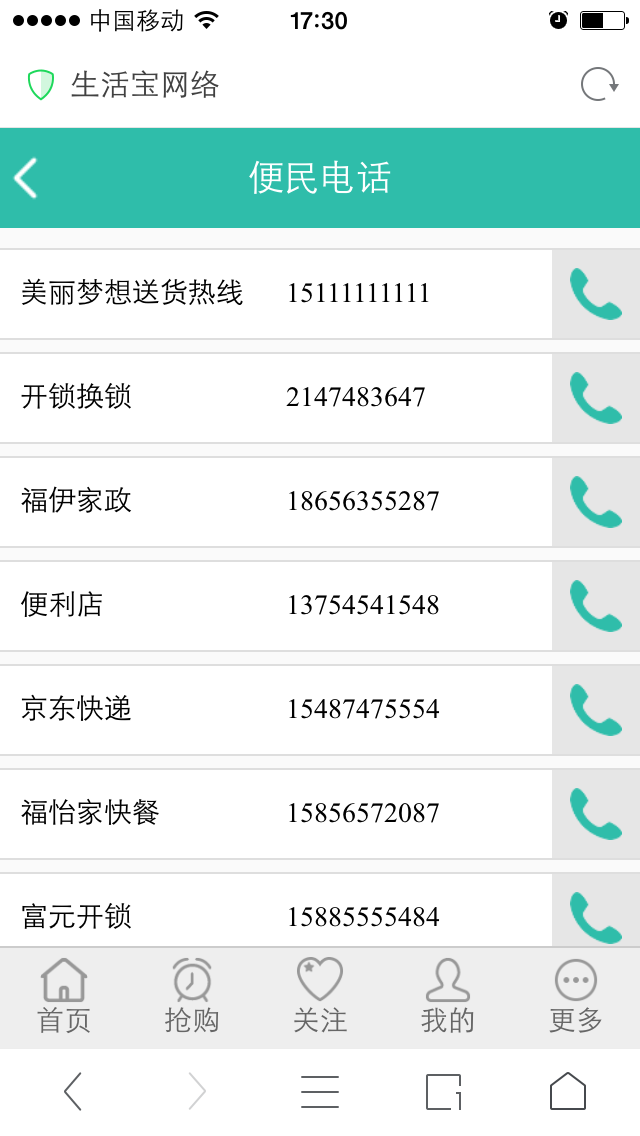The image size is (640, 1136).
Task: Go back from the 便民电话 page
Action: tap(25, 178)
